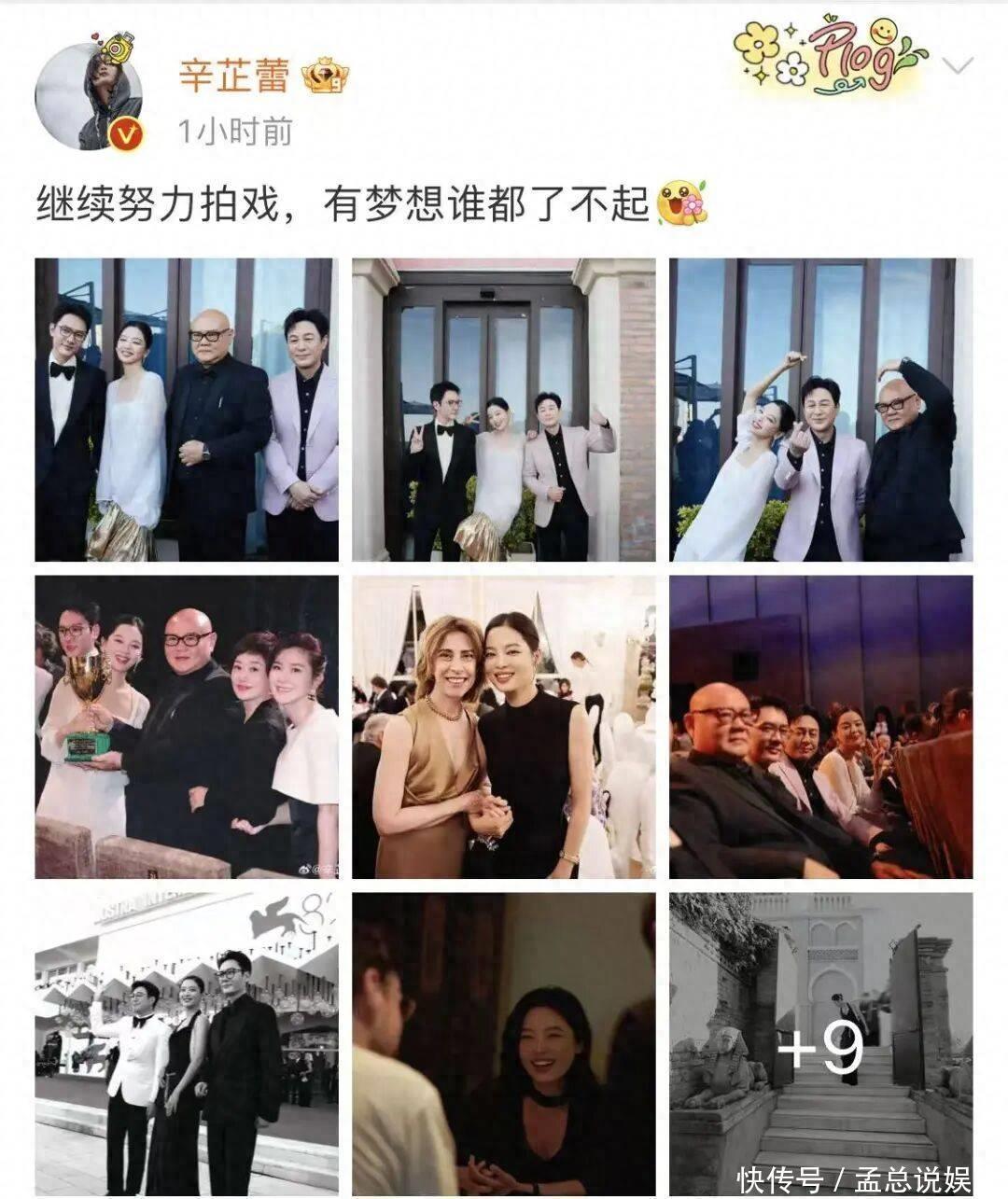
Task: Open photo of two women holding hands
Action: [x=504, y=727]
